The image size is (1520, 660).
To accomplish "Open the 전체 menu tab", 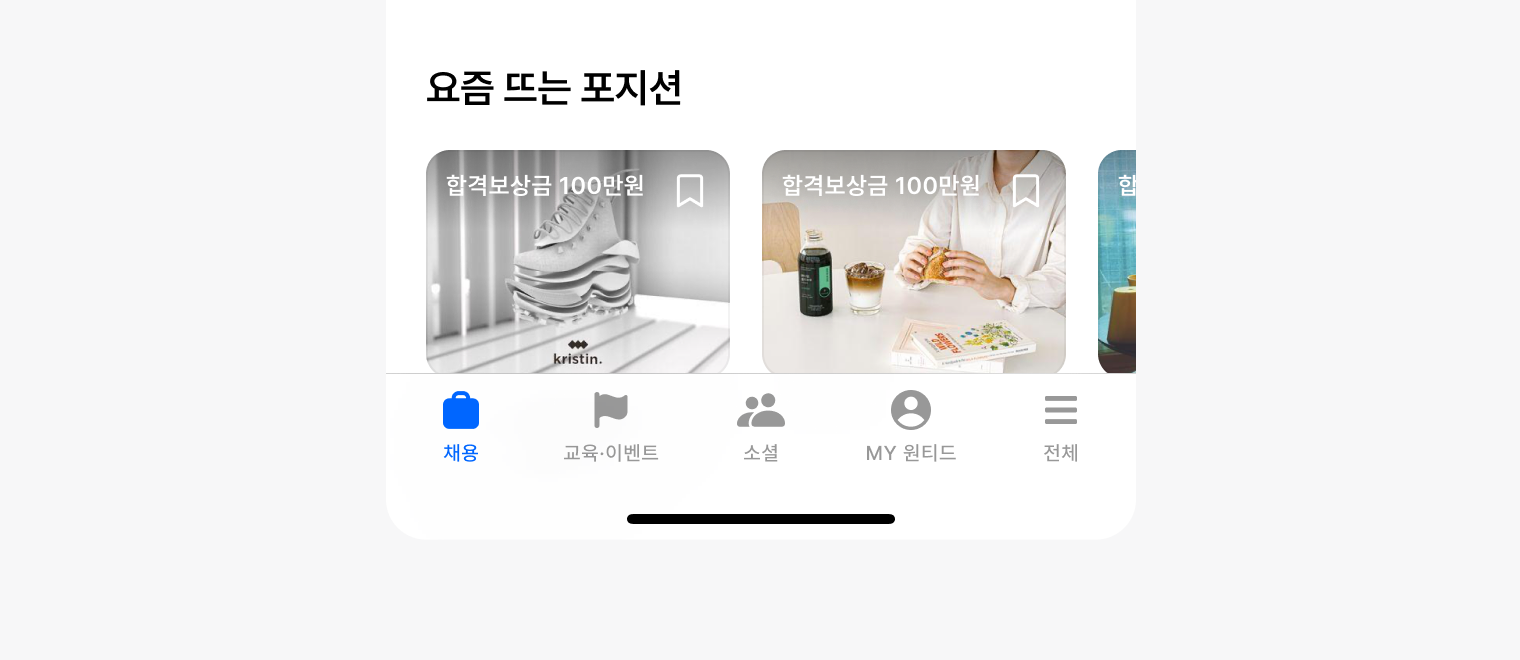I will 1061,427.
